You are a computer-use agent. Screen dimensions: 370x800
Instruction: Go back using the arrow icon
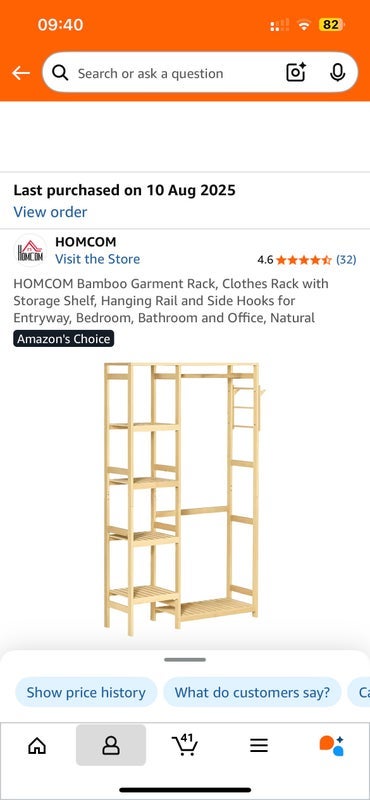21,73
